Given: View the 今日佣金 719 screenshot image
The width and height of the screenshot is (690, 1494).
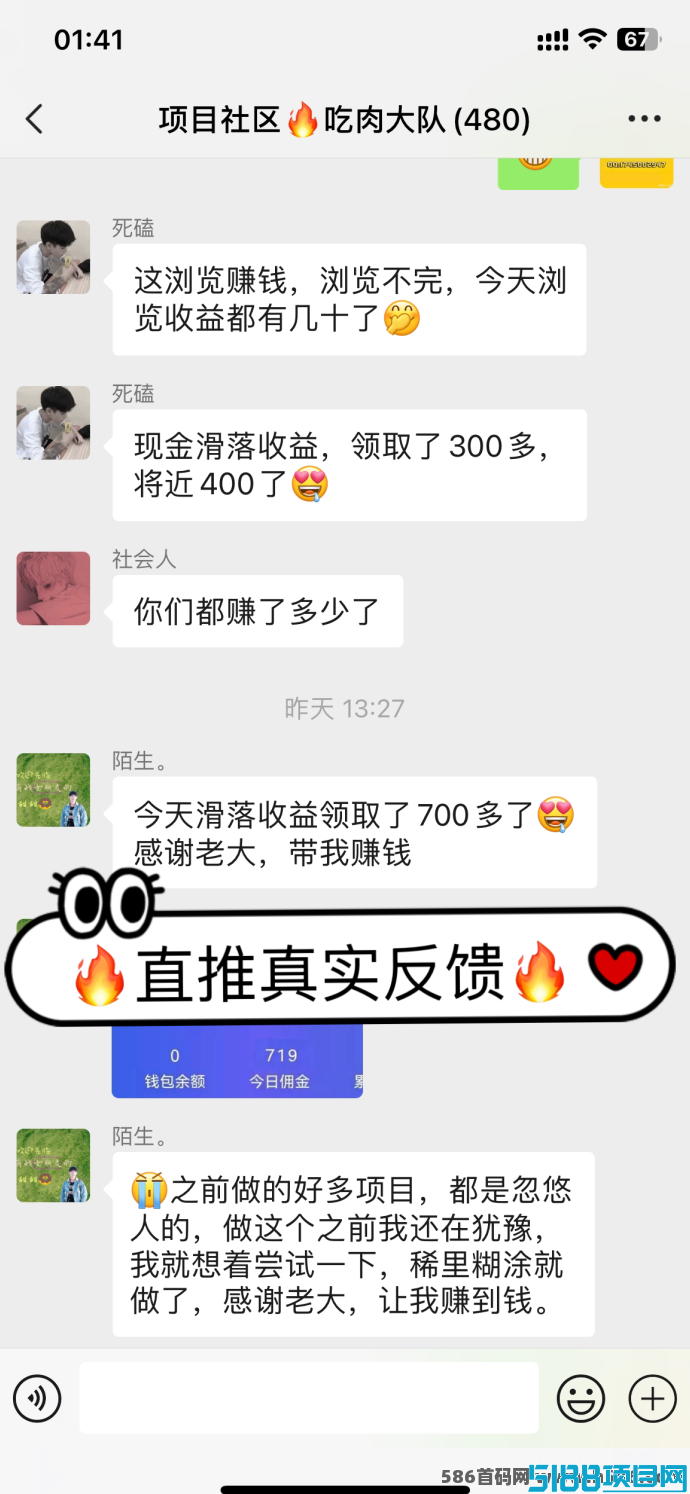Looking at the screenshot, I should [237, 1062].
